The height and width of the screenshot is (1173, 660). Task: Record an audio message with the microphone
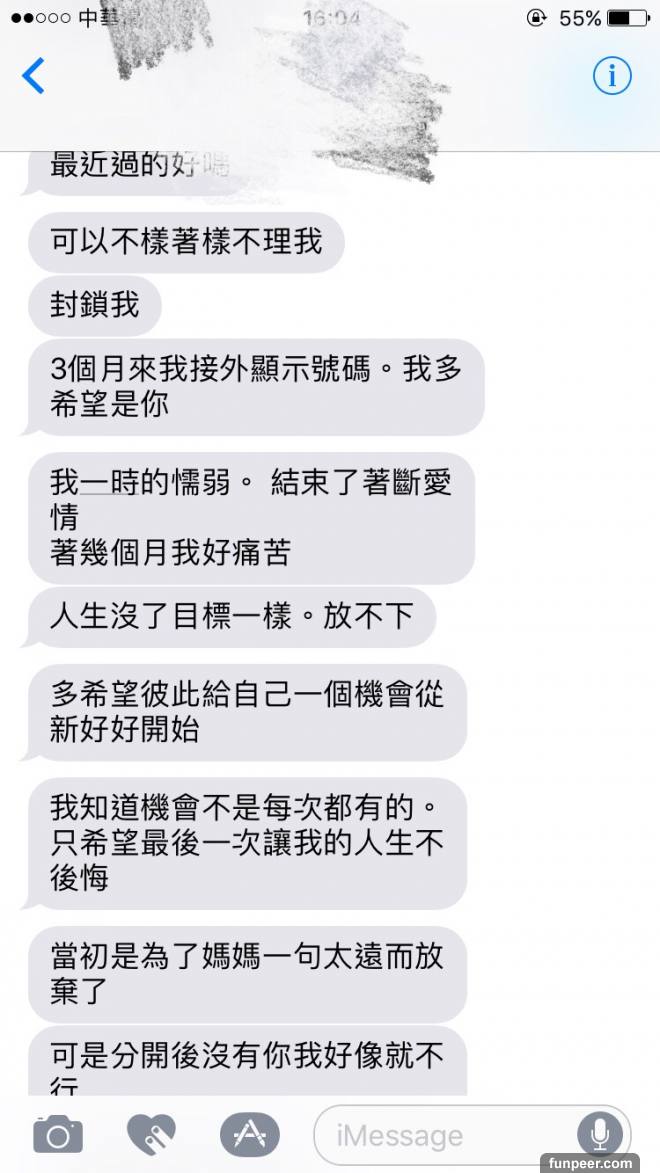600,1134
